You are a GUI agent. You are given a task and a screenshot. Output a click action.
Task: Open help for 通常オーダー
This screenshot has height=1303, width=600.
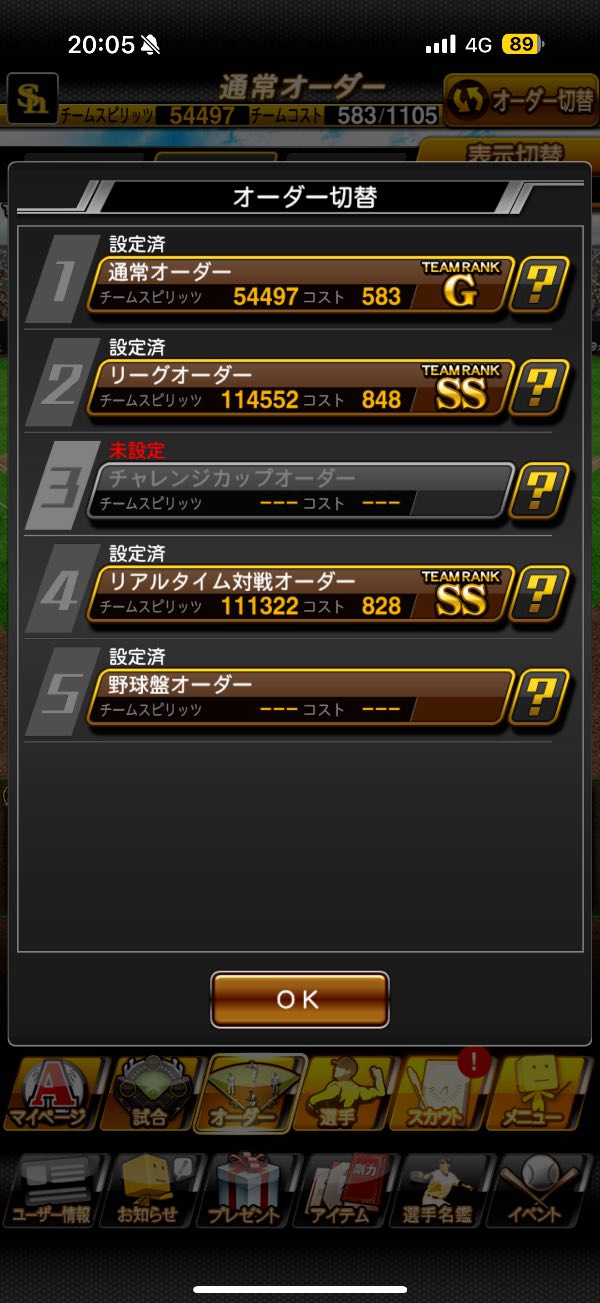tap(539, 285)
